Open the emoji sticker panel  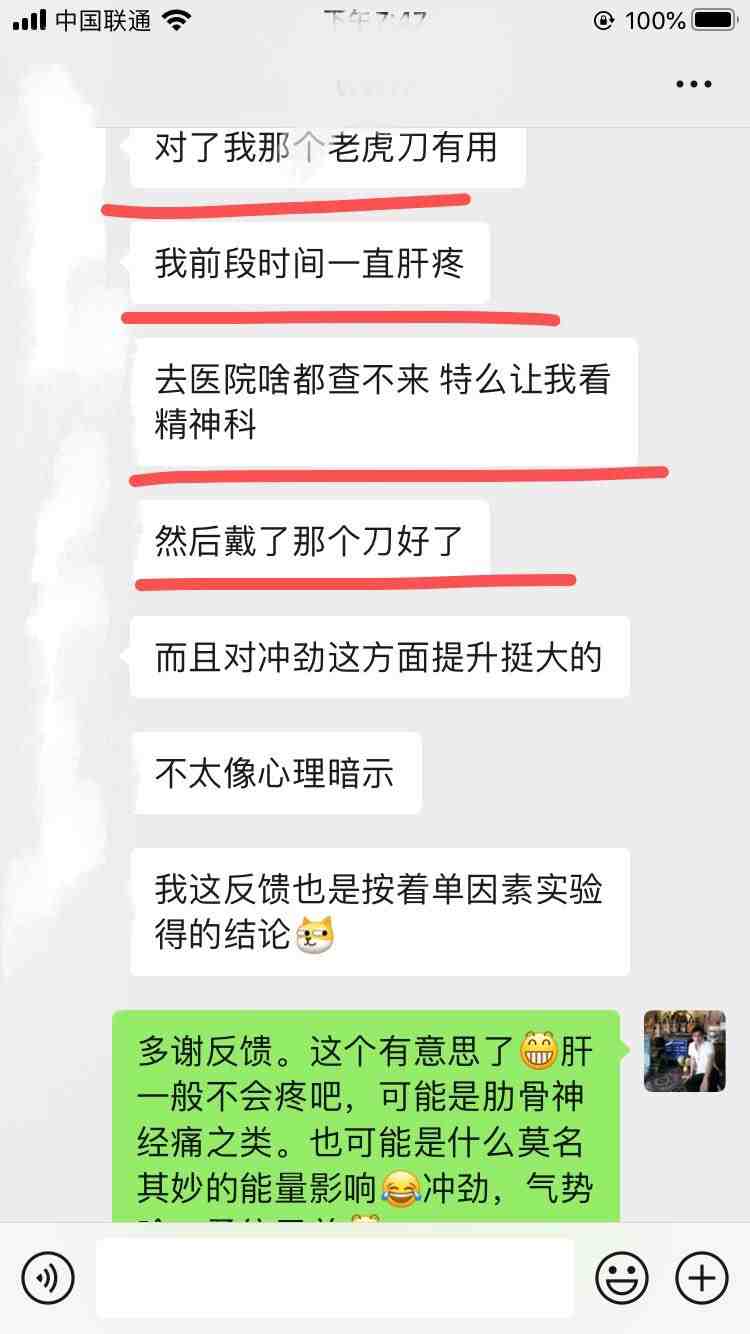(x=621, y=1277)
